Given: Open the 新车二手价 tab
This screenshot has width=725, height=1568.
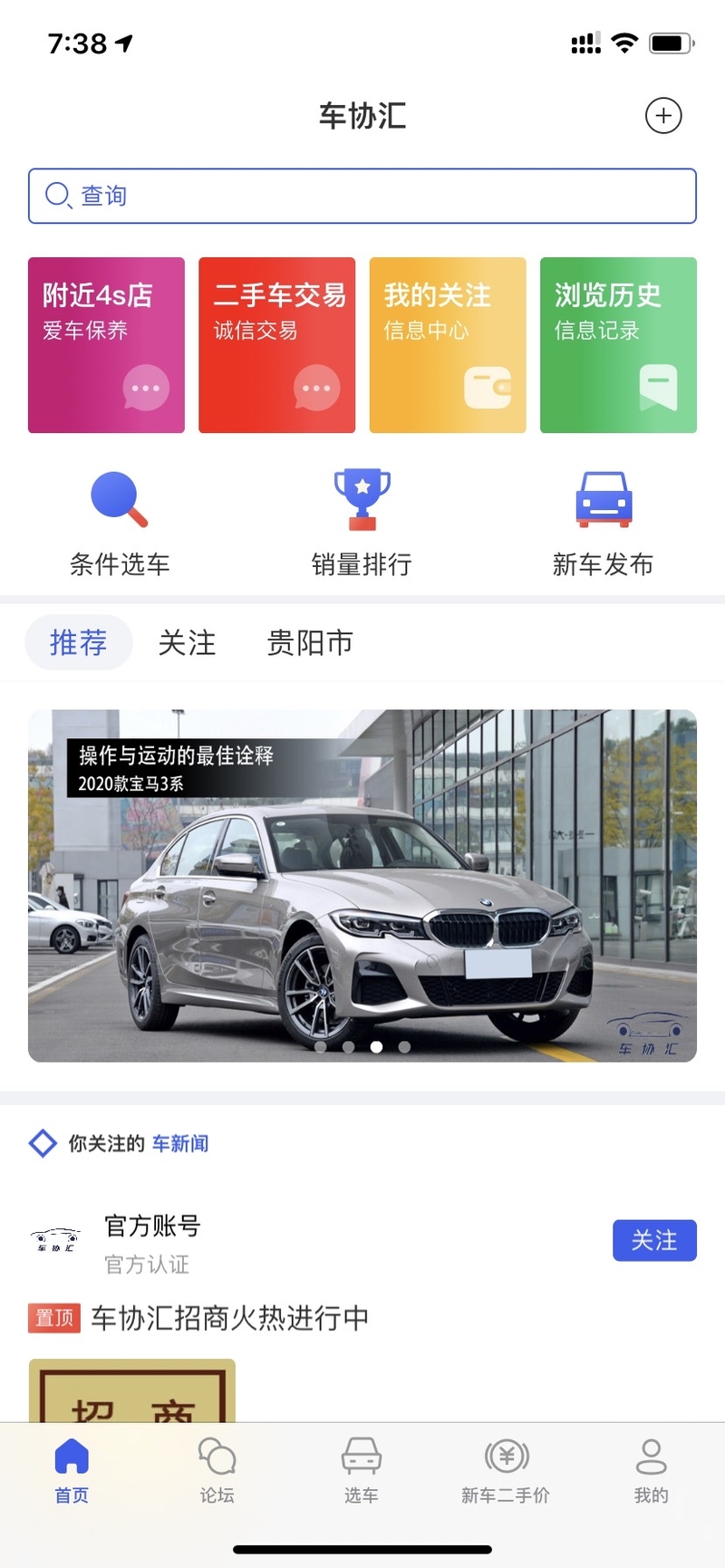Looking at the screenshot, I should (506, 1469).
